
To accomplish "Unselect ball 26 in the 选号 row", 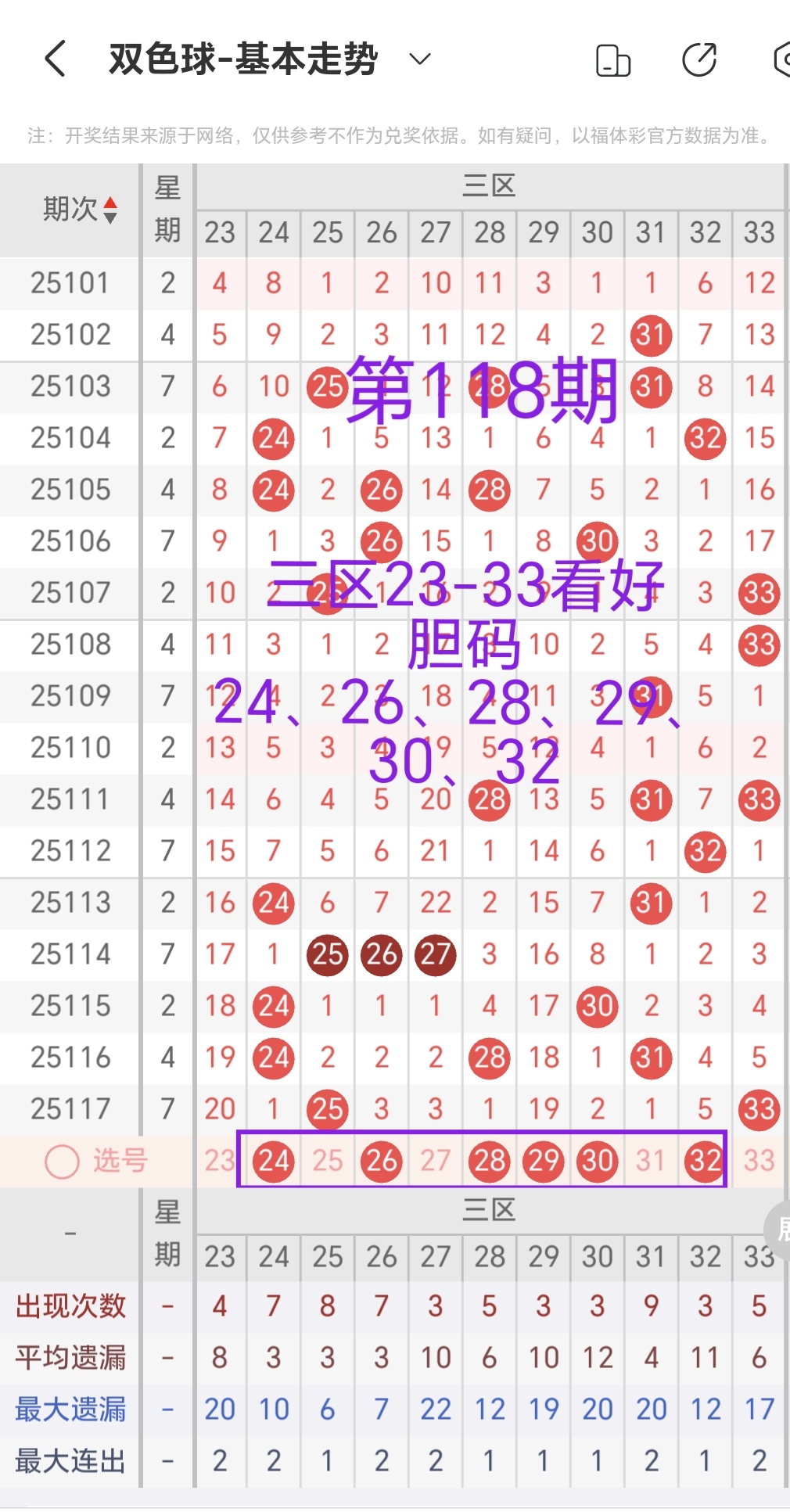I will click(382, 1161).
